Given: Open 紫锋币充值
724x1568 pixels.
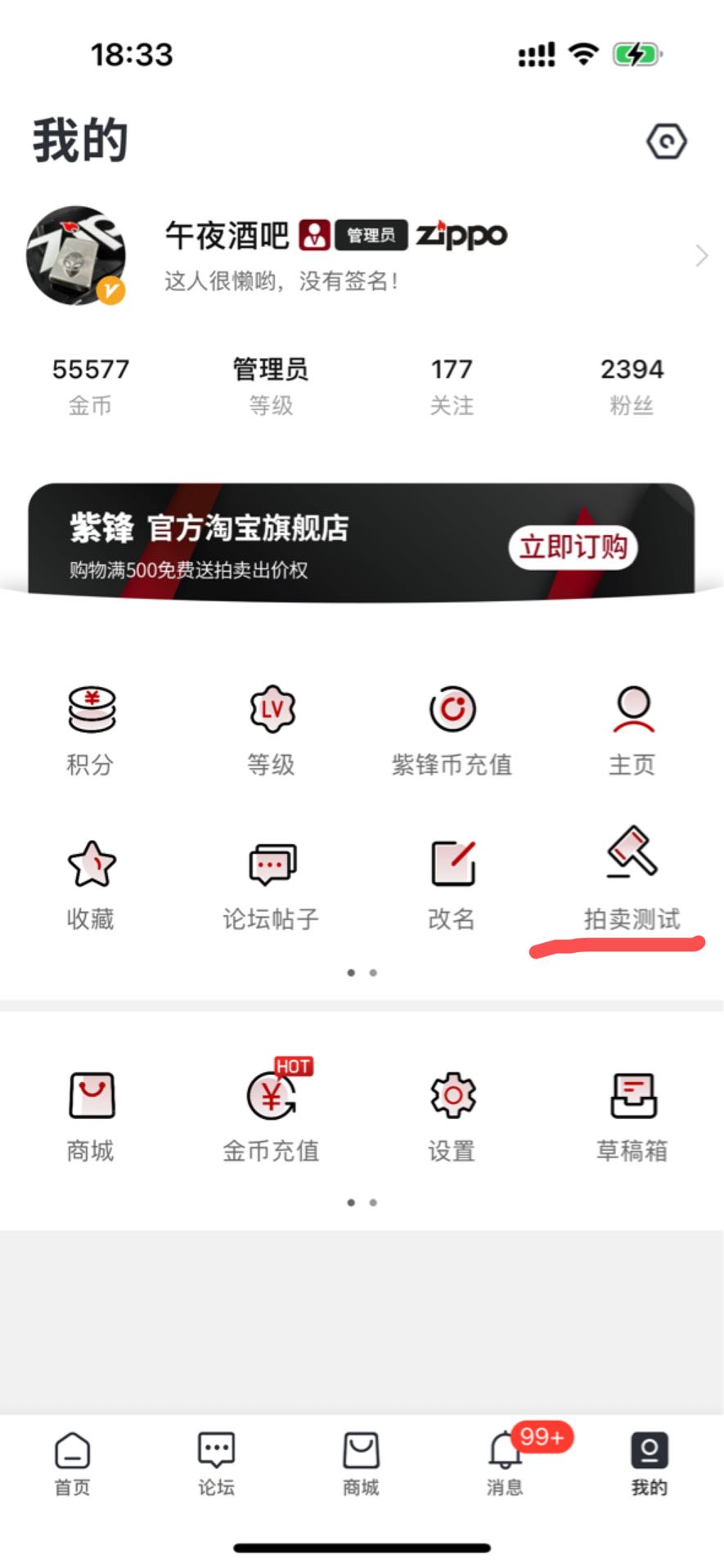Looking at the screenshot, I should [x=452, y=726].
